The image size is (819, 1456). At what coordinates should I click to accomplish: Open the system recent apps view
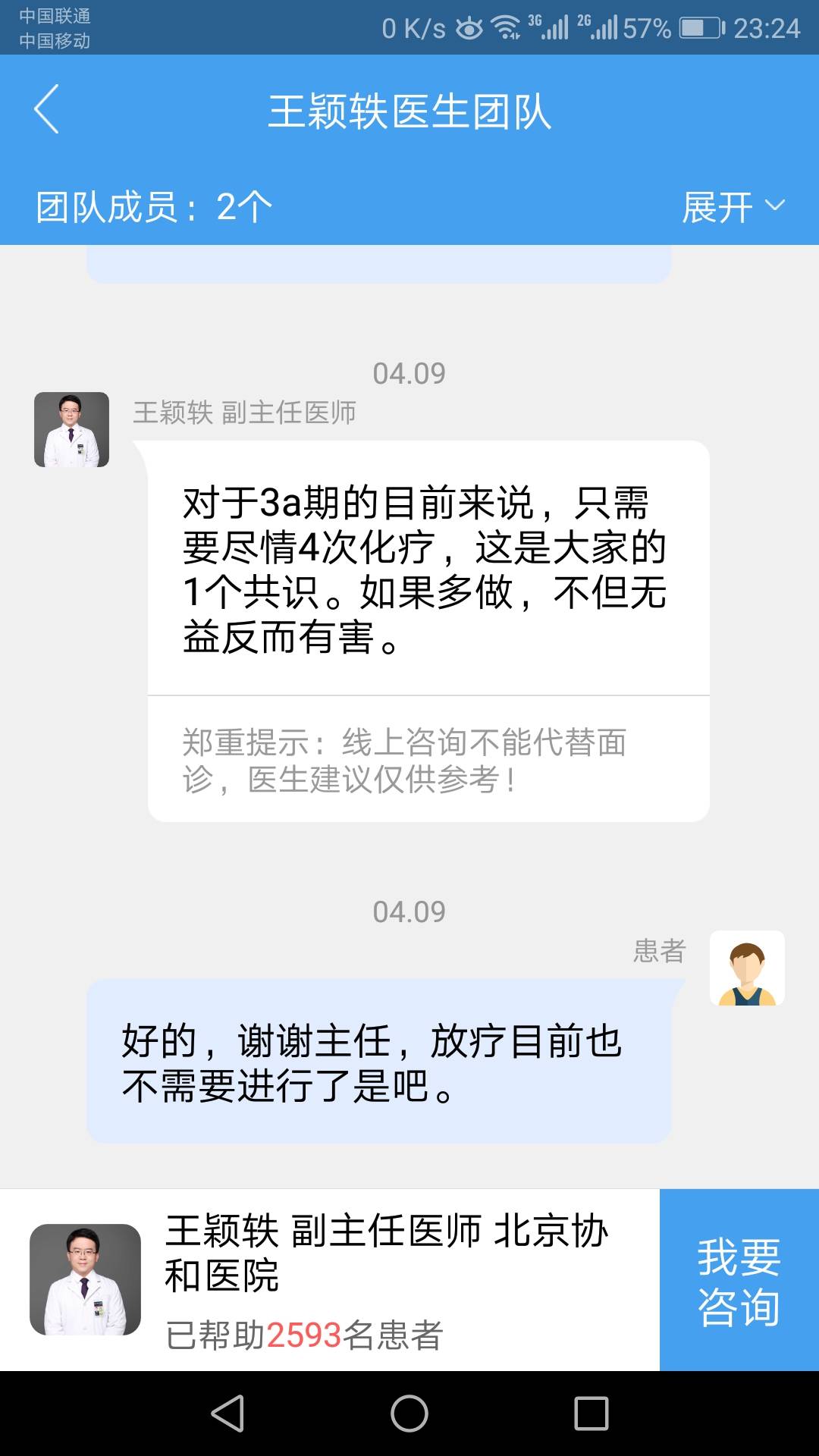(591, 1414)
